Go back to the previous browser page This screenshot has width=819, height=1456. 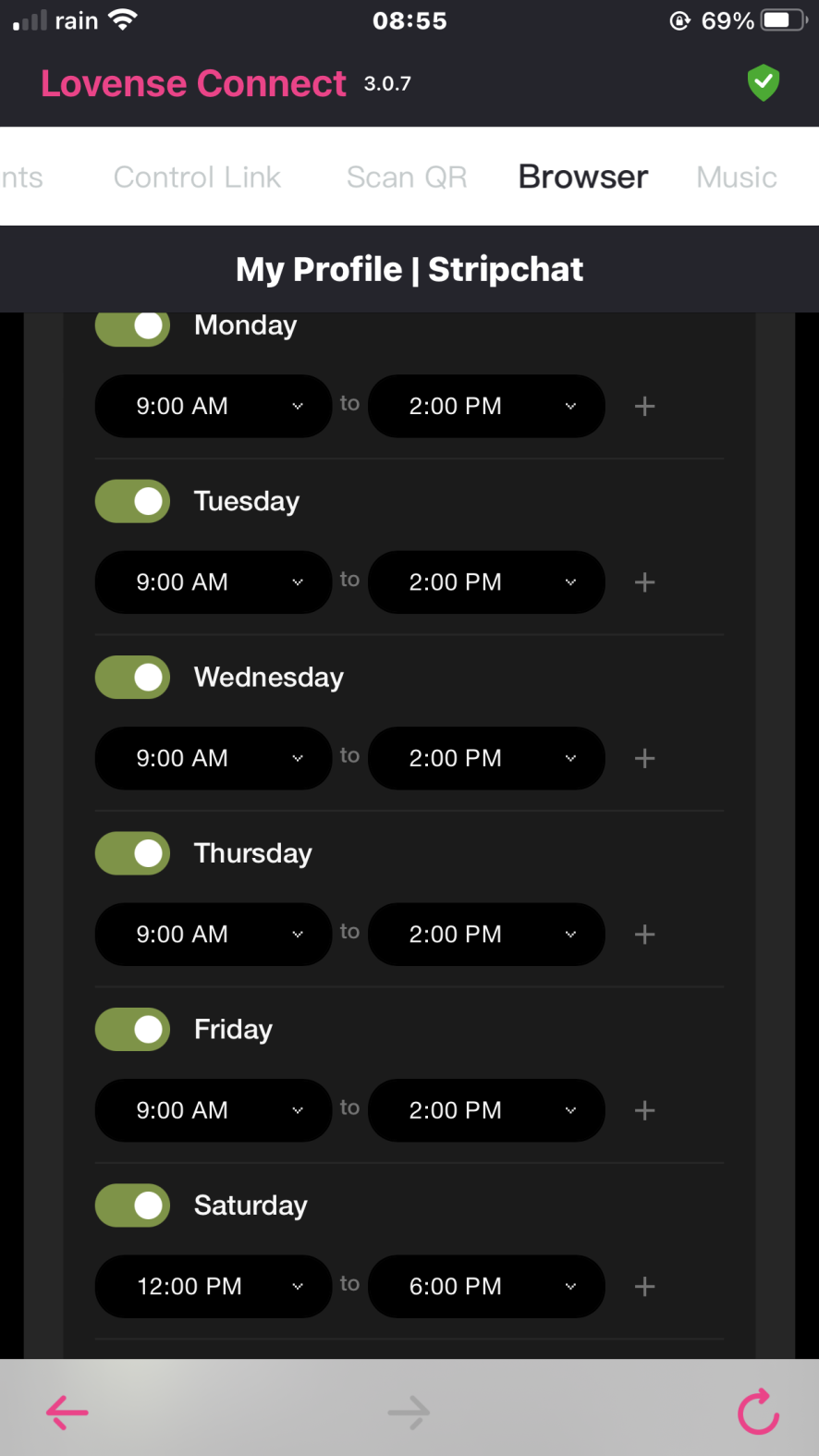(67, 1412)
